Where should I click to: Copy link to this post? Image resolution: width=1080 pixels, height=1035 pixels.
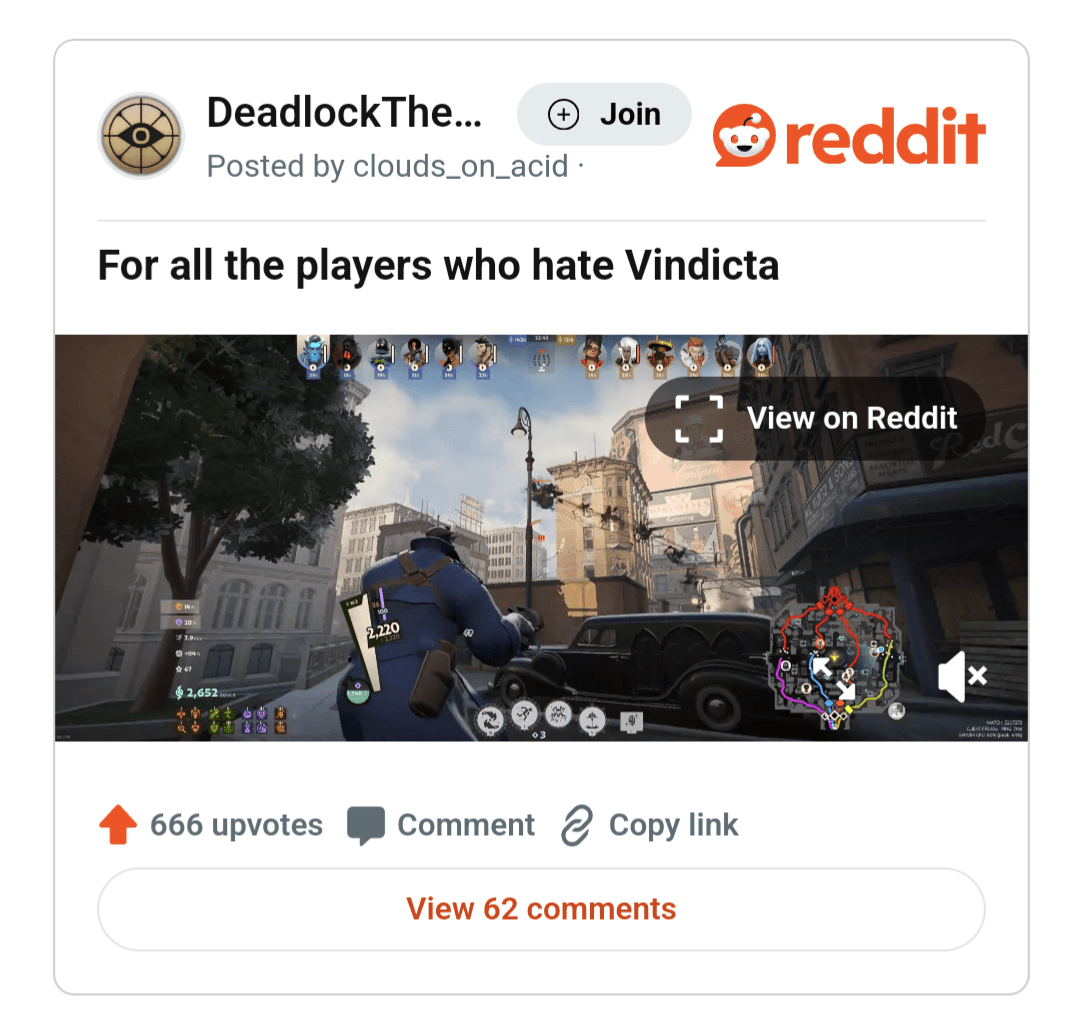point(650,826)
